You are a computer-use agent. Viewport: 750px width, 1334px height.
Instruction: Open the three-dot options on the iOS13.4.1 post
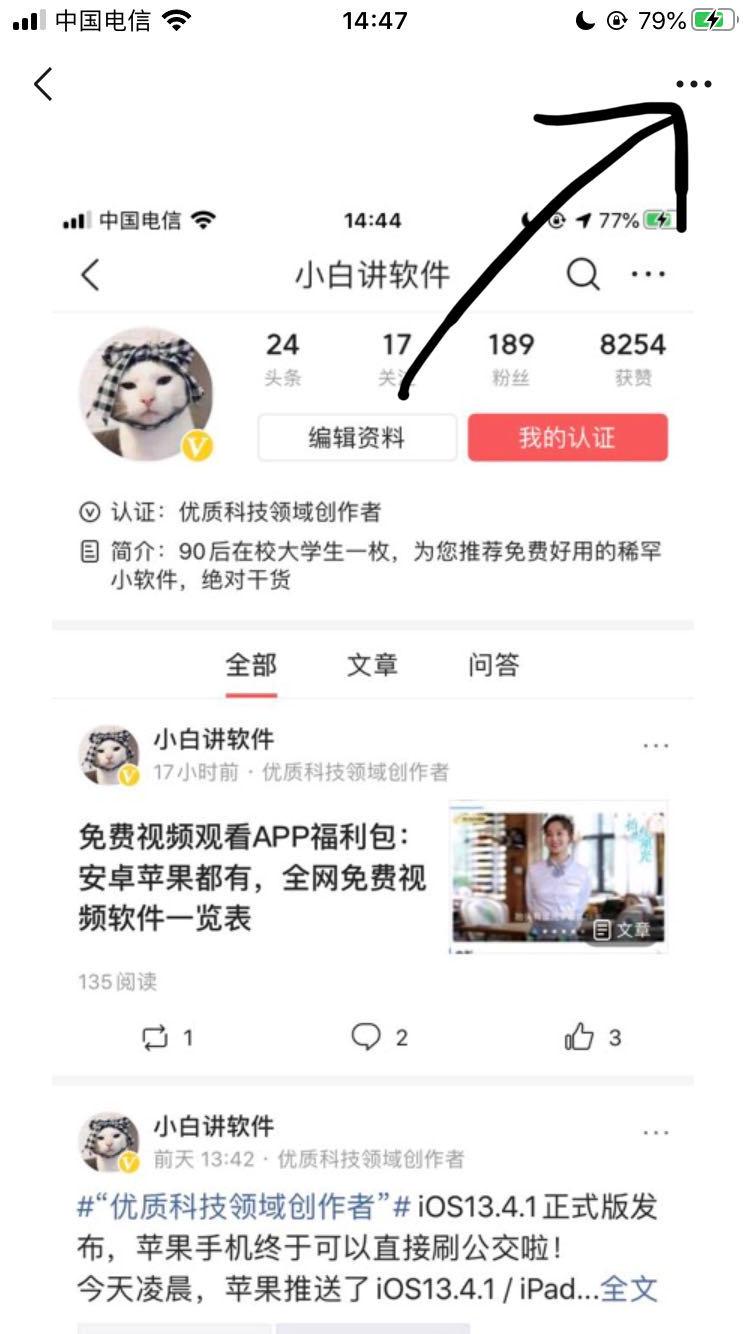657,1130
